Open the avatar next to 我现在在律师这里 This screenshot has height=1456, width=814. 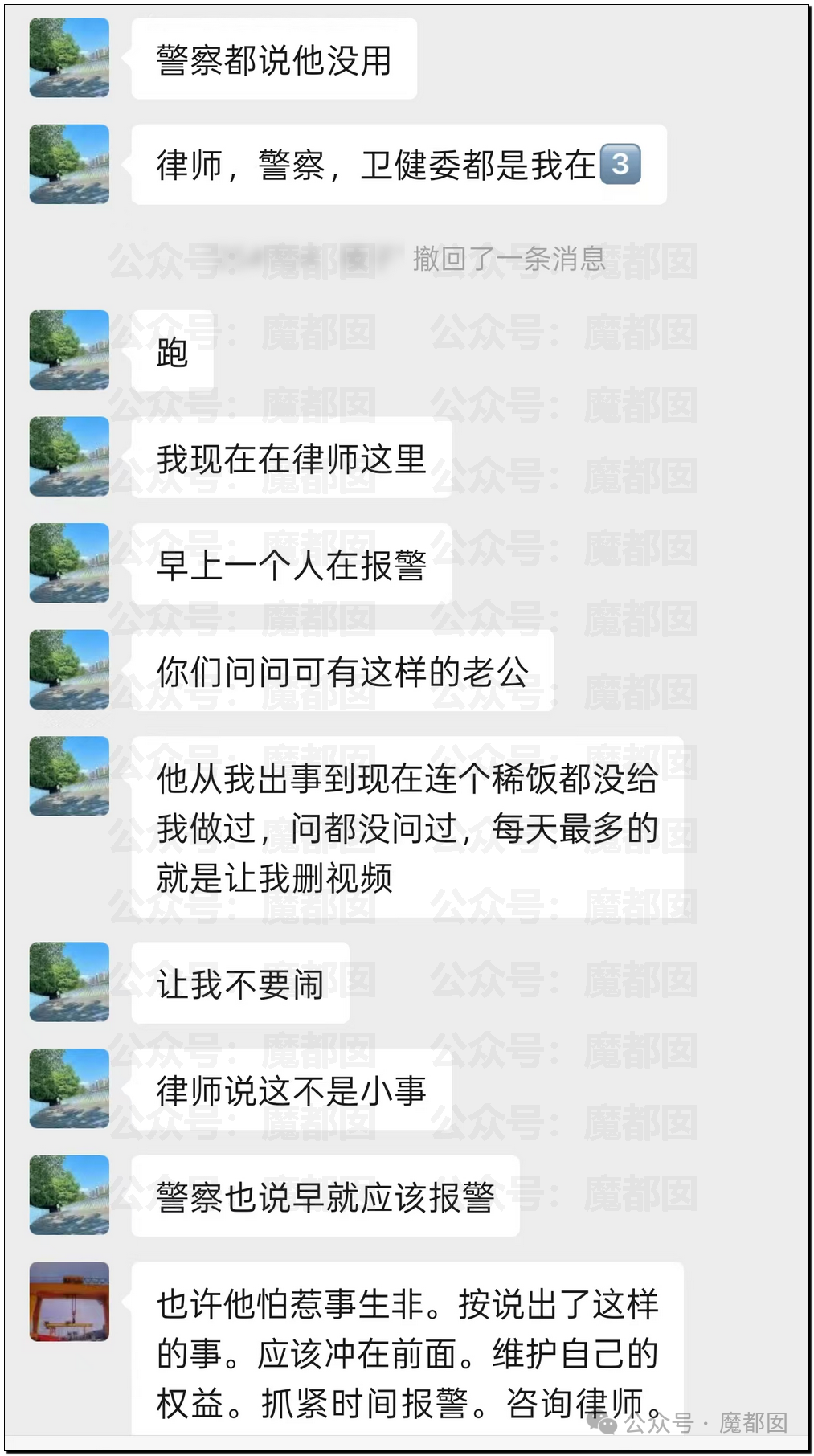[69, 456]
